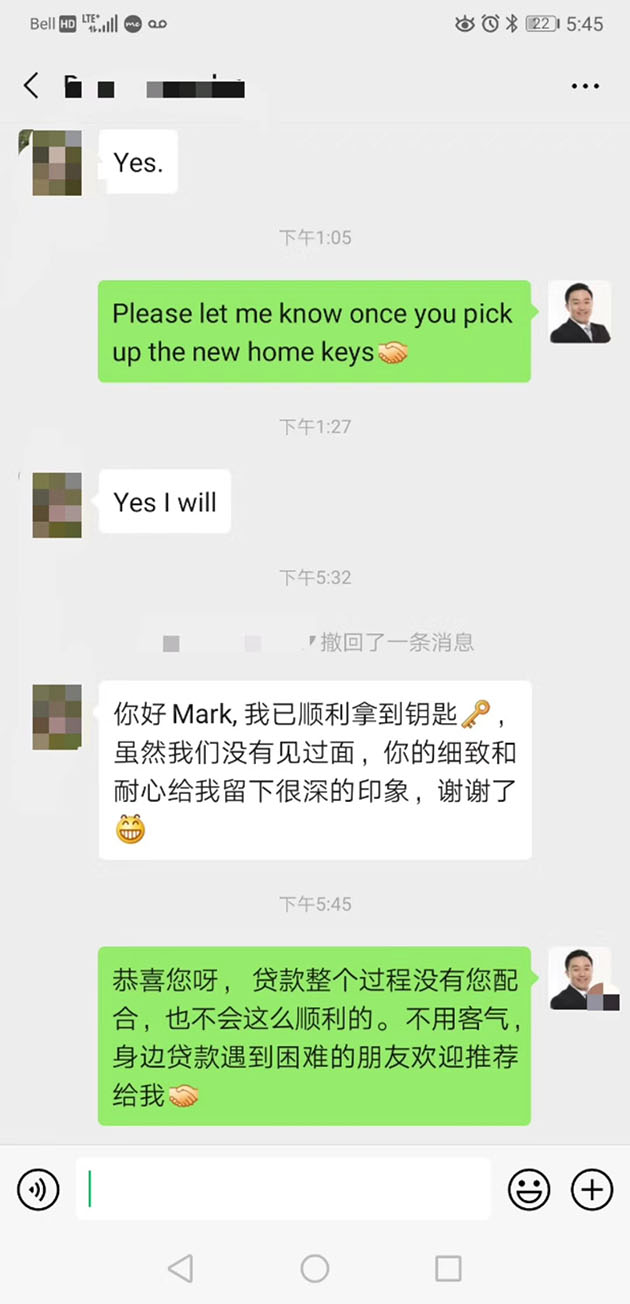Switch to voice message input

pos(38,1189)
